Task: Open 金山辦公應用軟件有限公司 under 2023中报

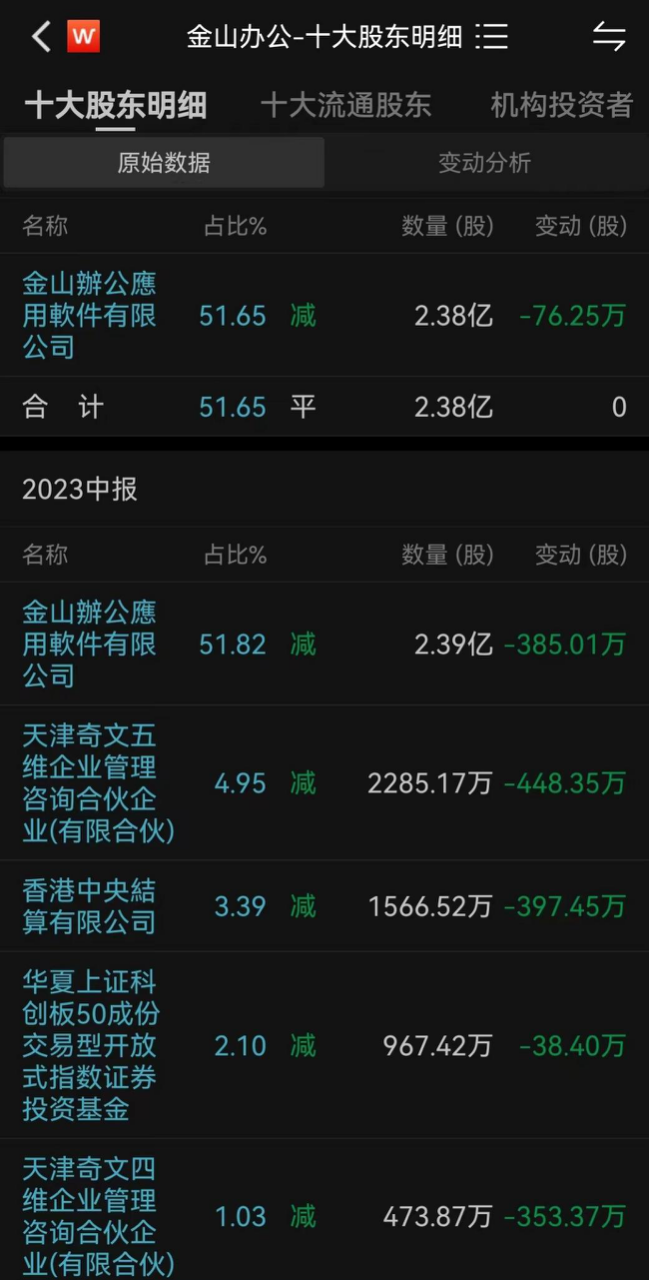Action: pyautogui.click(x=89, y=644)
